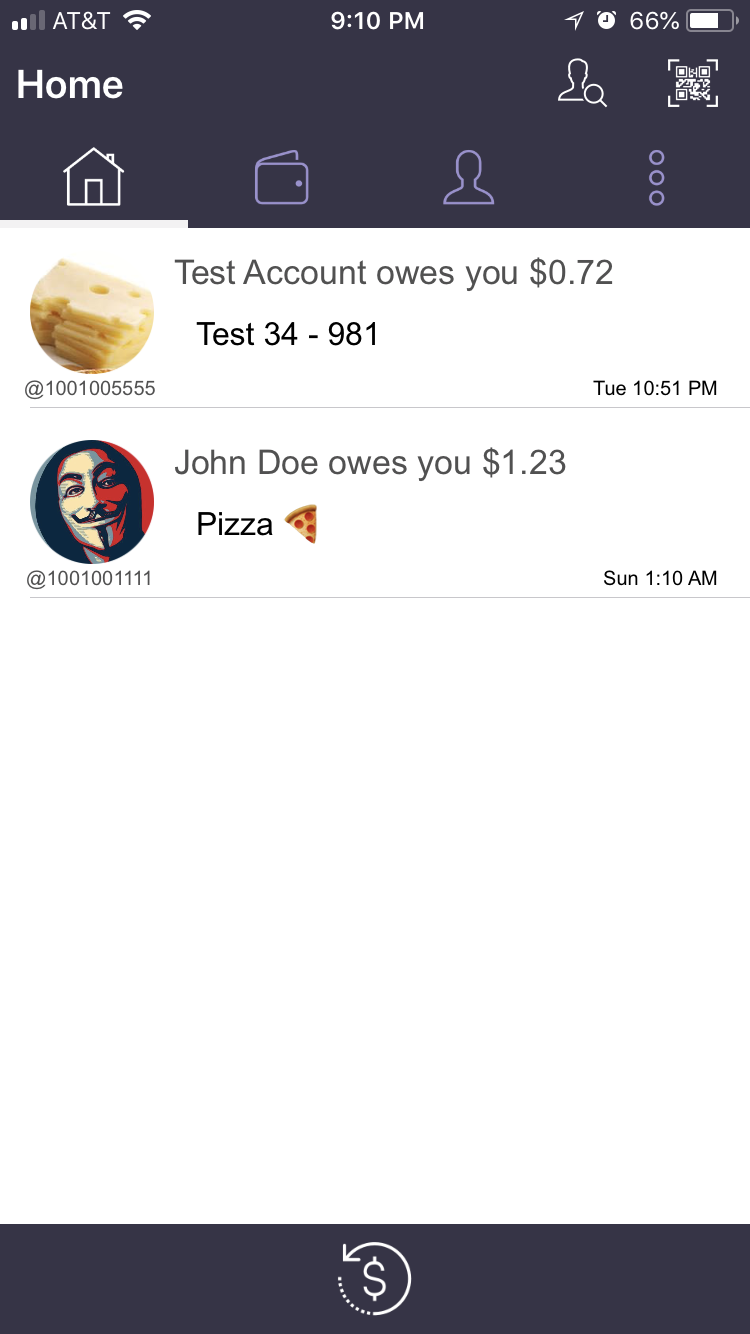Open the three-dot more tab
The image size is (750, 1334).
click(656, 178)
